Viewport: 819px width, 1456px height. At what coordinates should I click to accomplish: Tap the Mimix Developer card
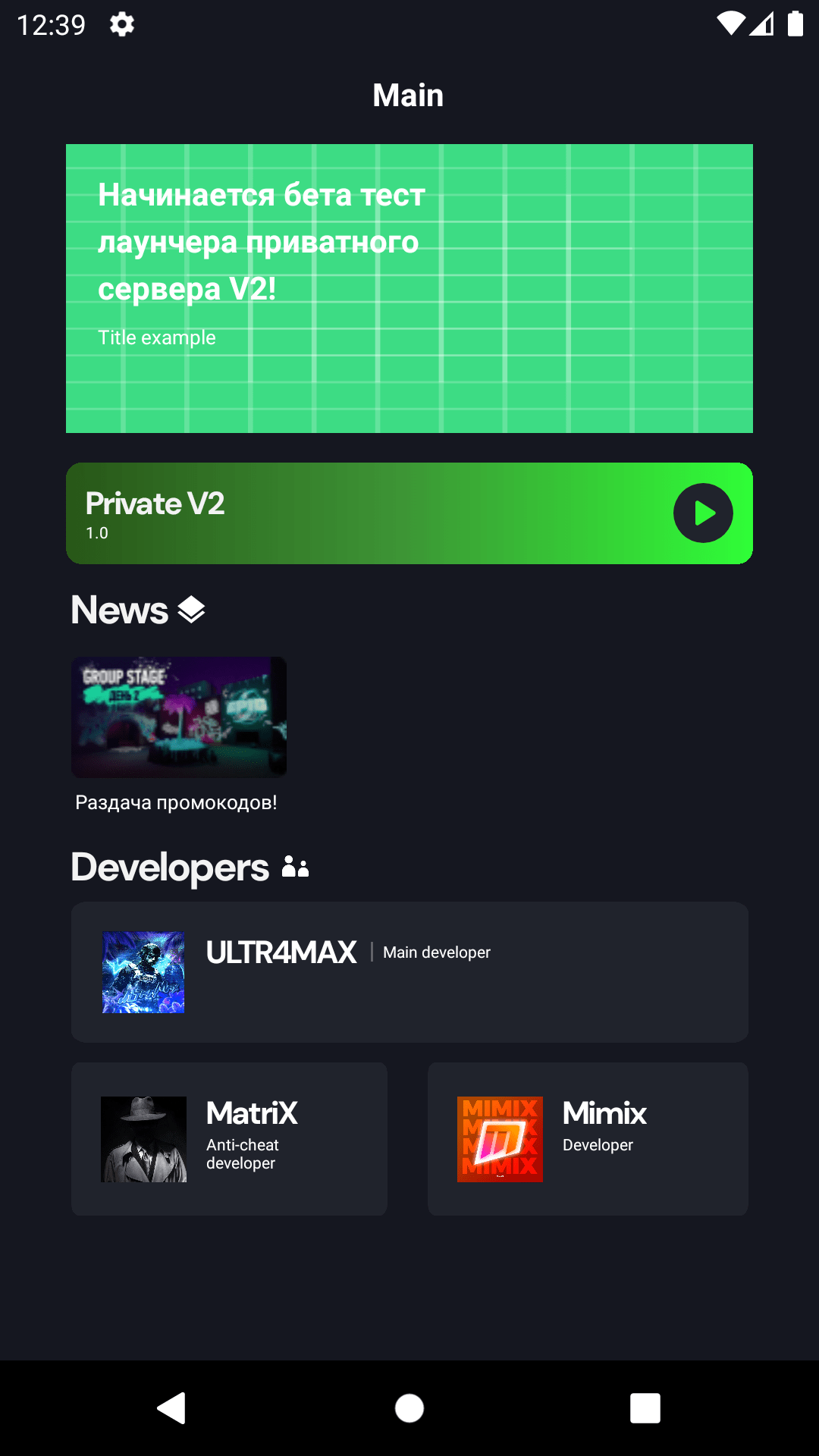(x=588, y=1139)
